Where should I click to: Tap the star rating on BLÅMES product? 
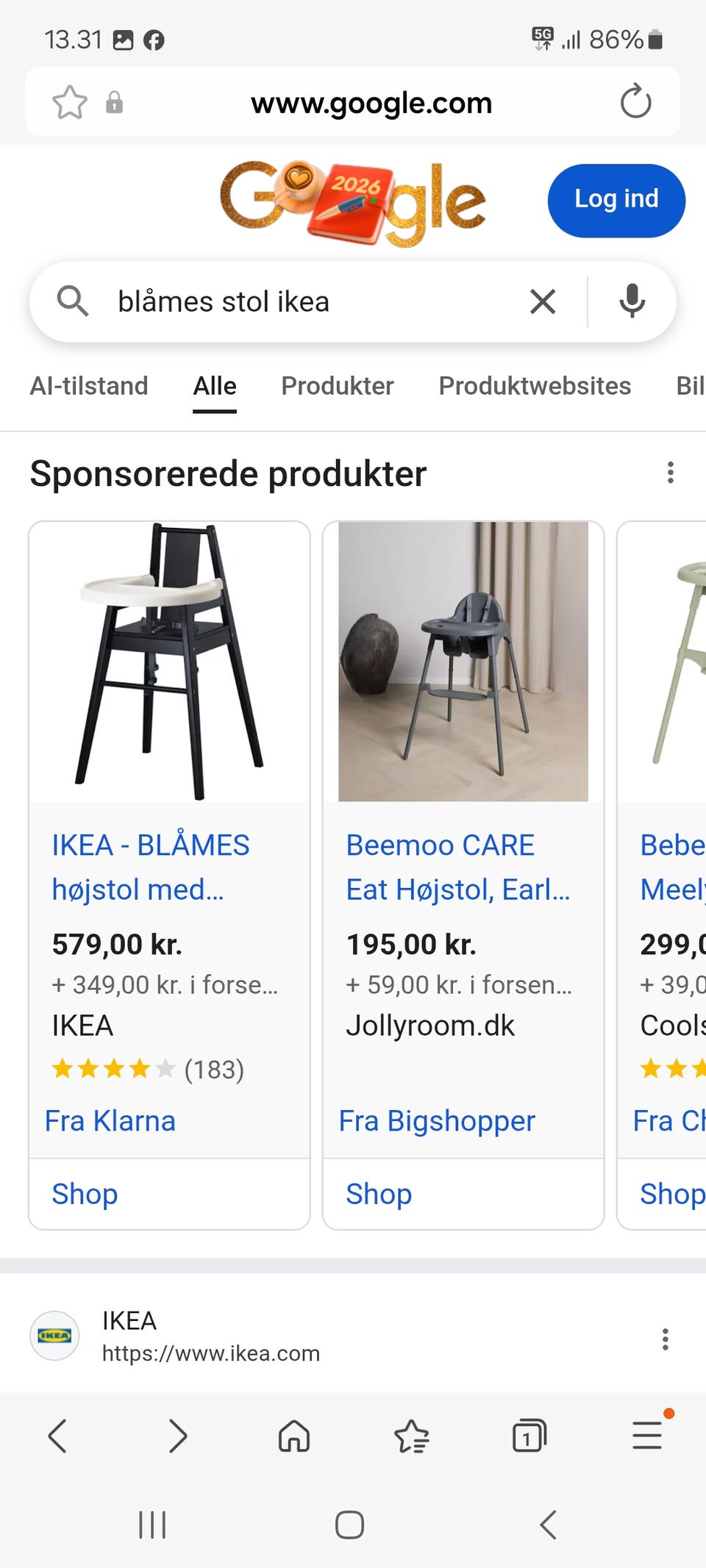pos(112,1070)
